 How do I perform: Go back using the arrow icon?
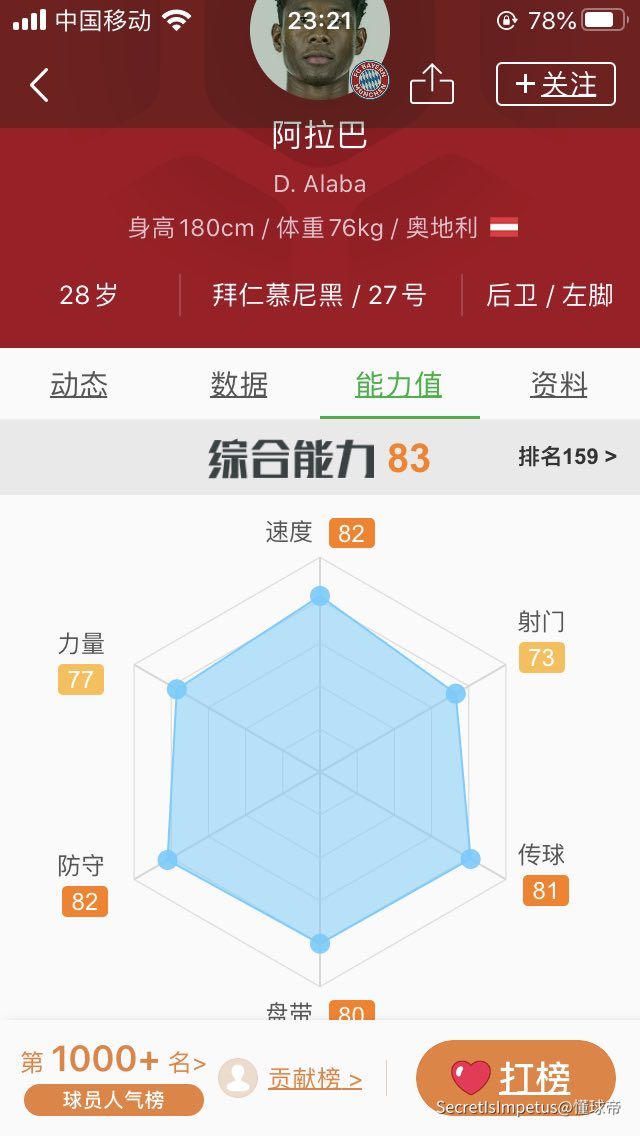[39, 85]
